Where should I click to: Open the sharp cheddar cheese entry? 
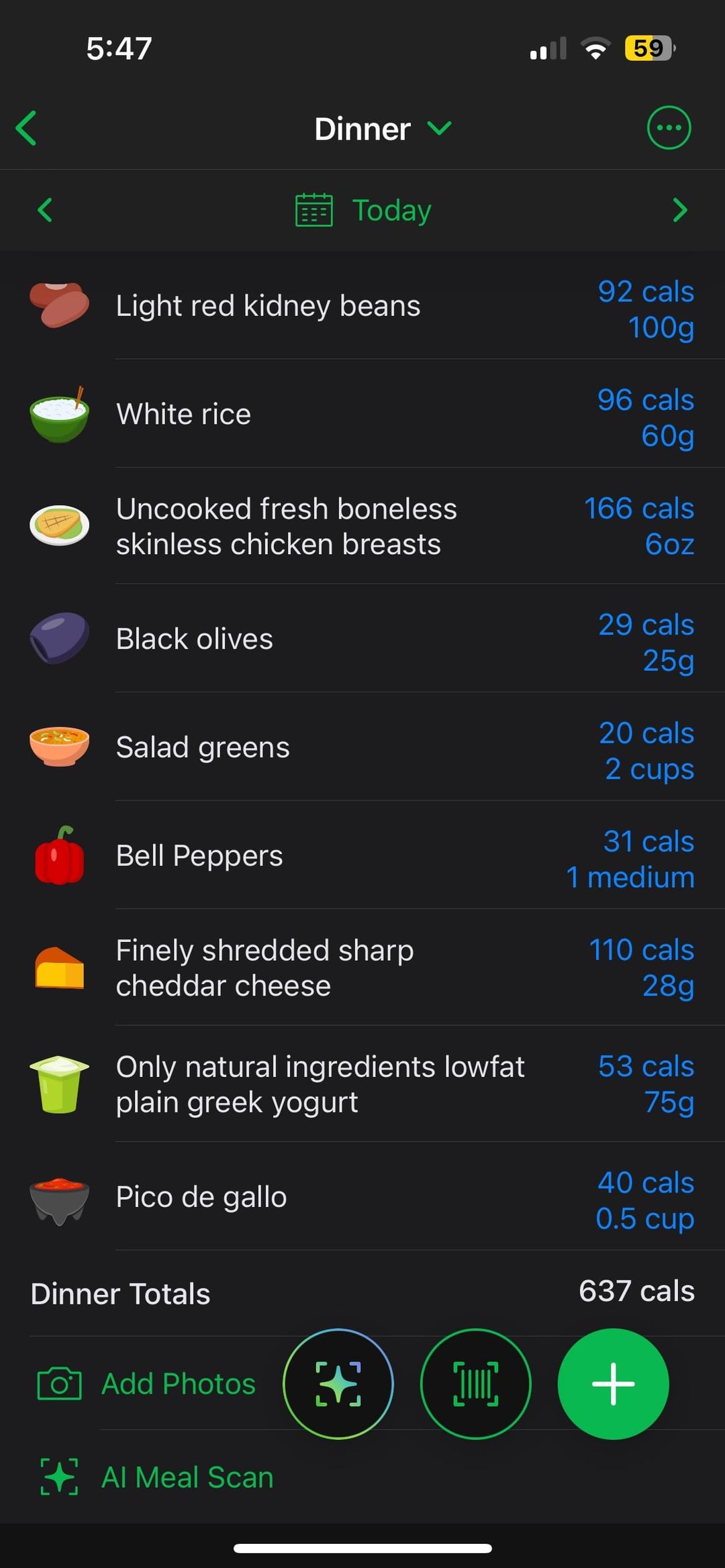(x=362, y=968)
